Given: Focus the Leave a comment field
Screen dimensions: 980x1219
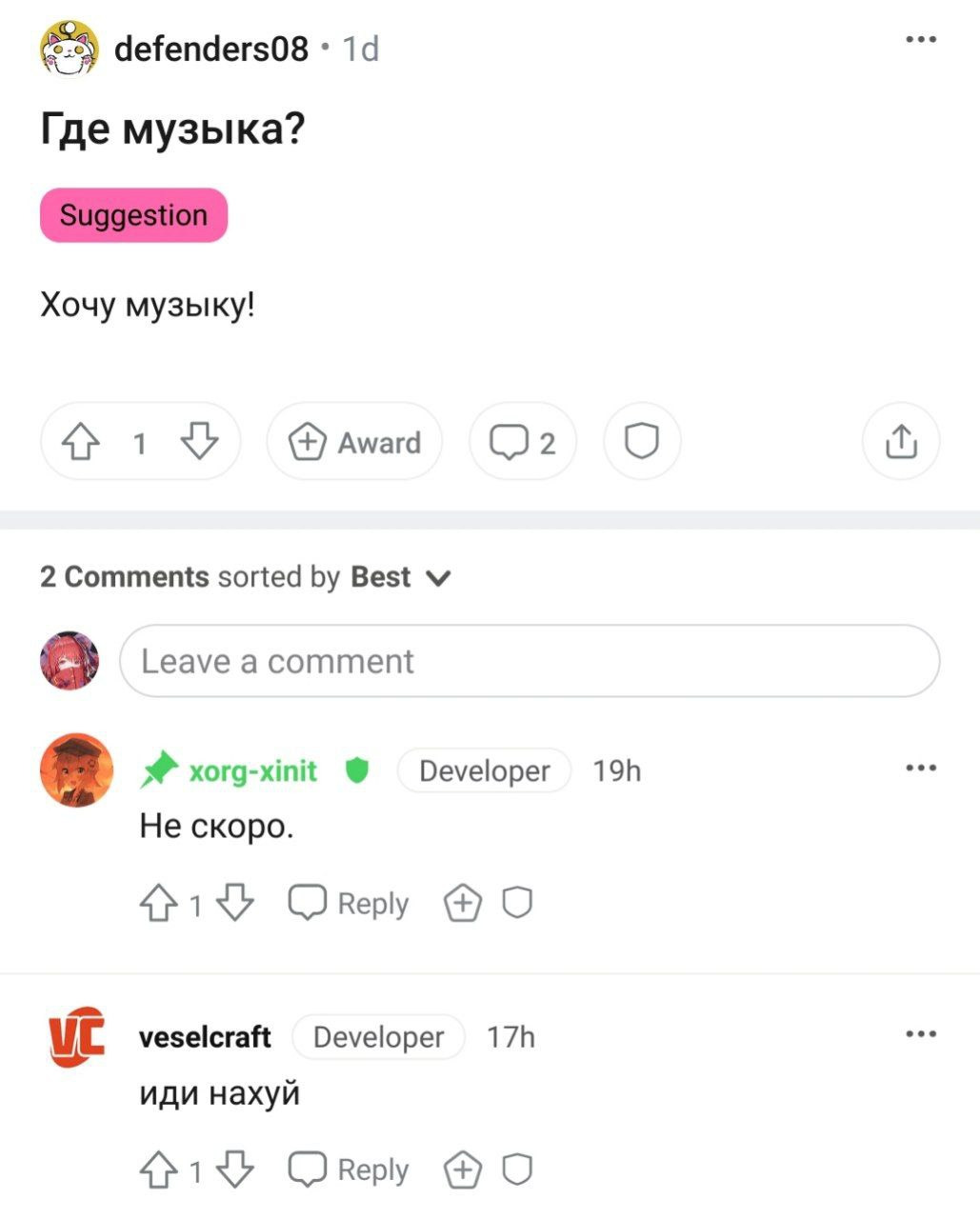Looking at the screenshot, I should click(x=529, y=661).
